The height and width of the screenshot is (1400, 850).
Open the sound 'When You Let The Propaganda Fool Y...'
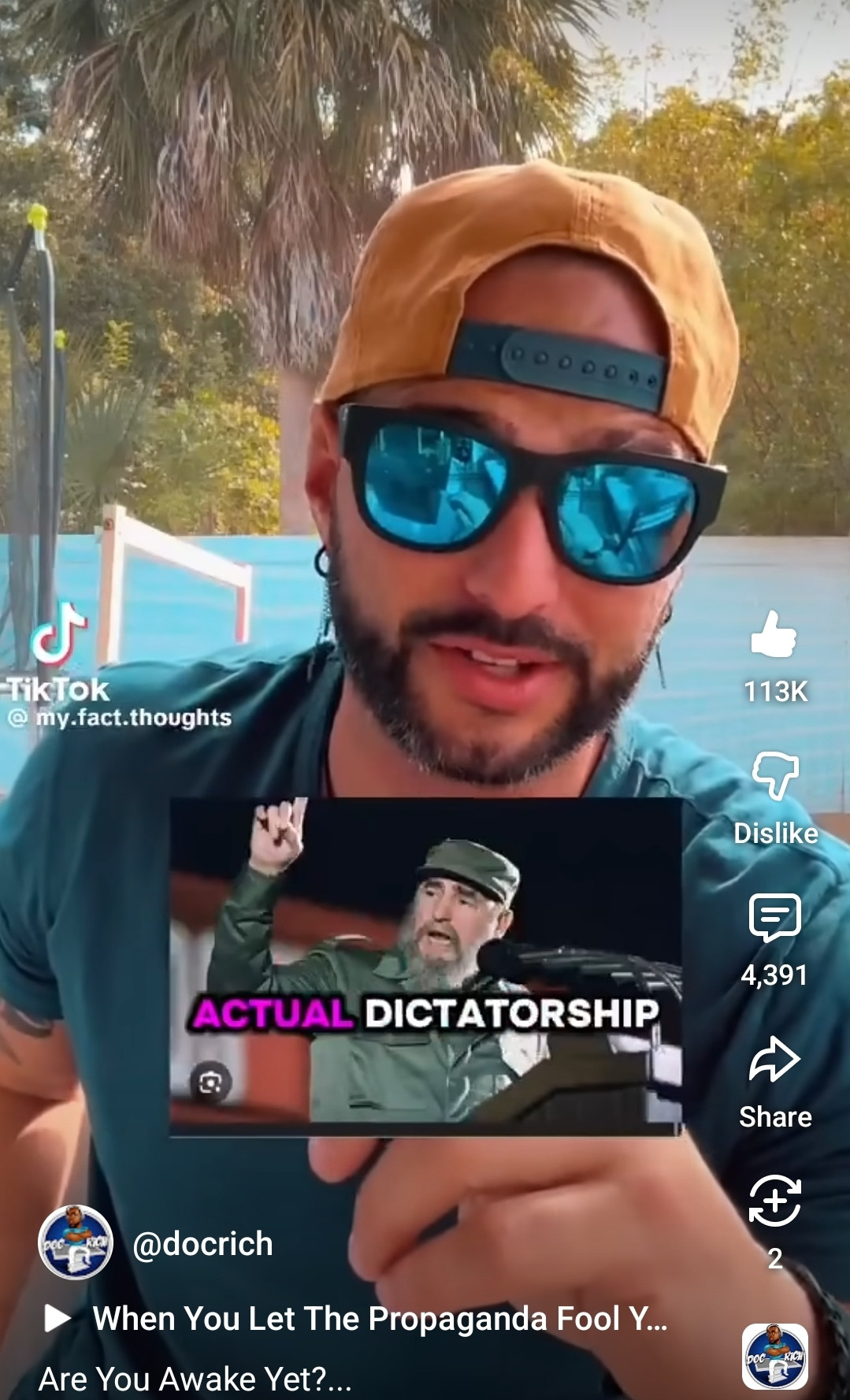point(378,1318)
